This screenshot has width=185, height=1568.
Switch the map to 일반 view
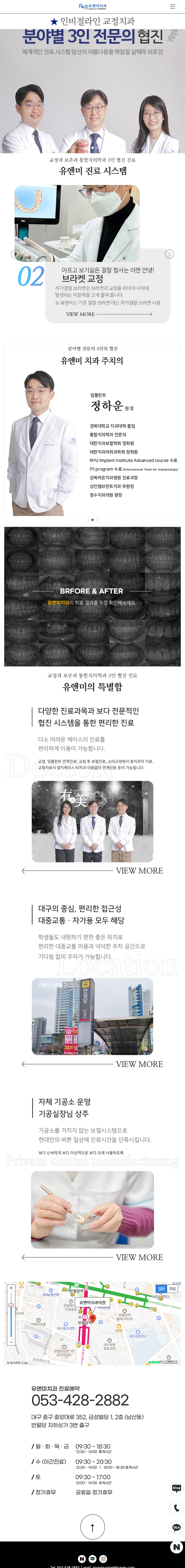tap(161, 1289)
